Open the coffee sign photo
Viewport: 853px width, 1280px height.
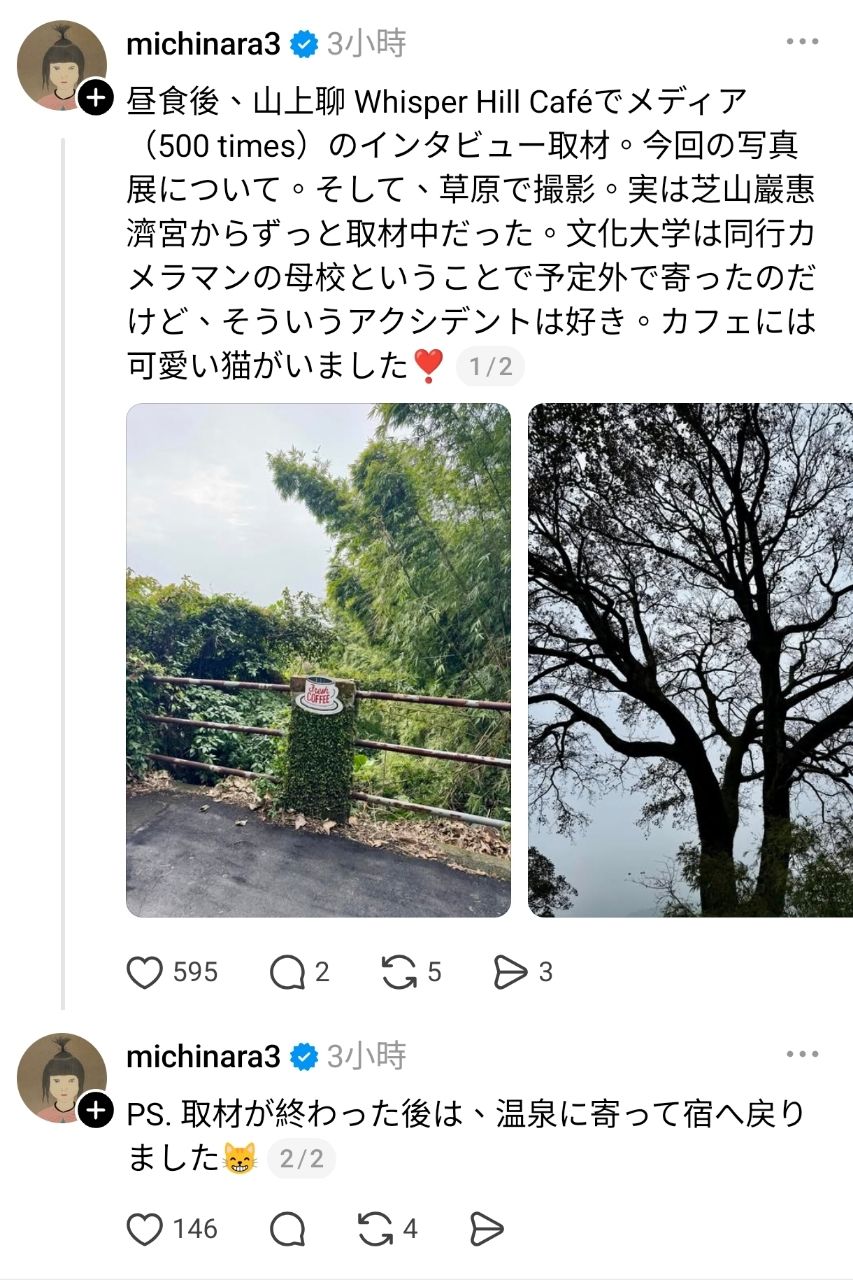click(x=318, y=660)
